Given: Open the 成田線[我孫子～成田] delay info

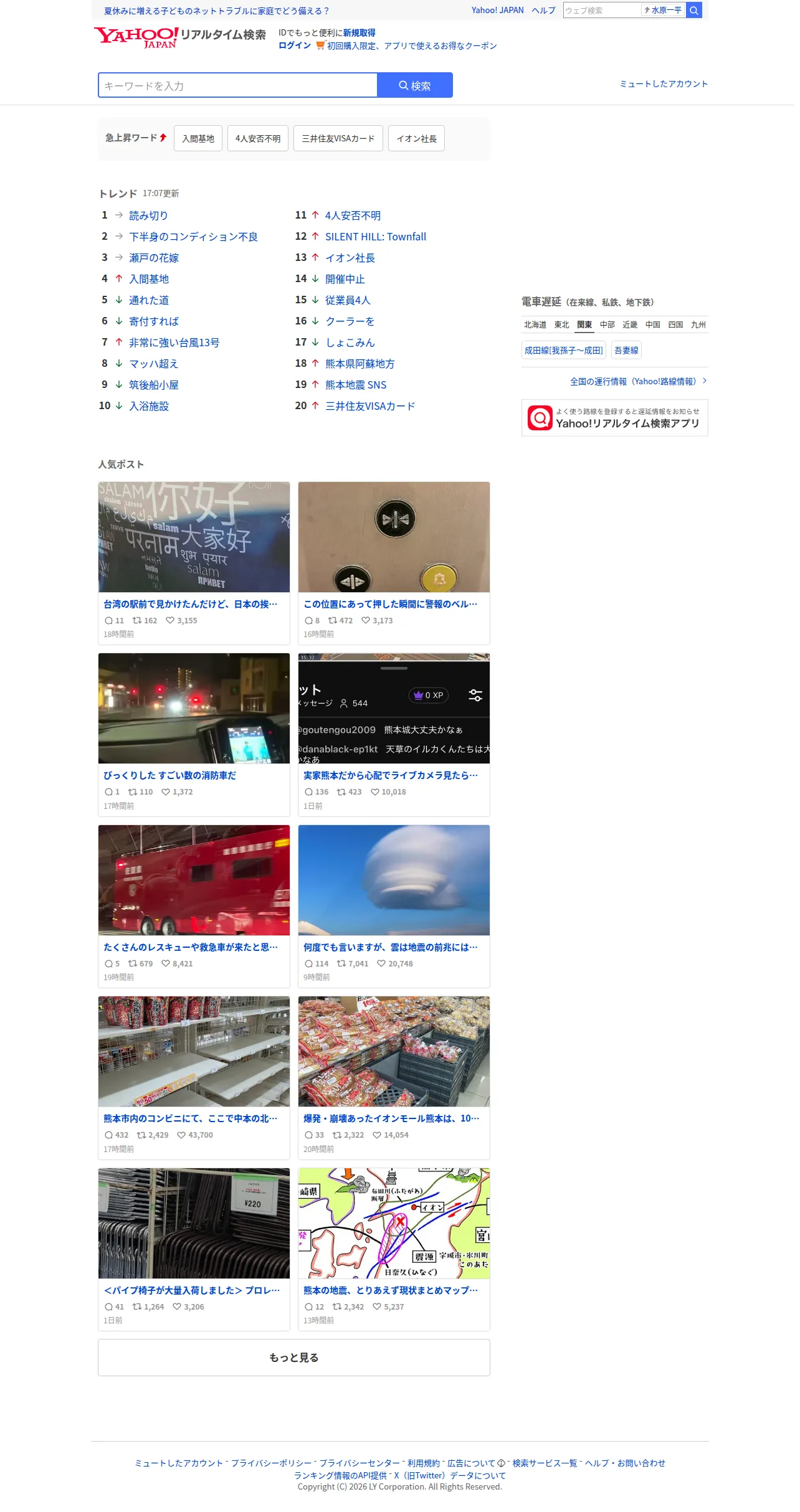Looking at the screenshot, I should (x=564, y=351).
